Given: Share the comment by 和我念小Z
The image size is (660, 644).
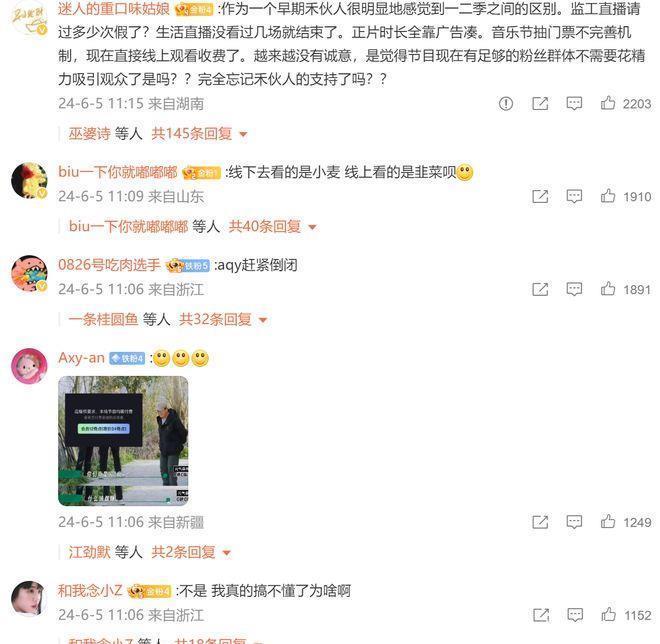Looking at the screenshot, I should (540, 615).
